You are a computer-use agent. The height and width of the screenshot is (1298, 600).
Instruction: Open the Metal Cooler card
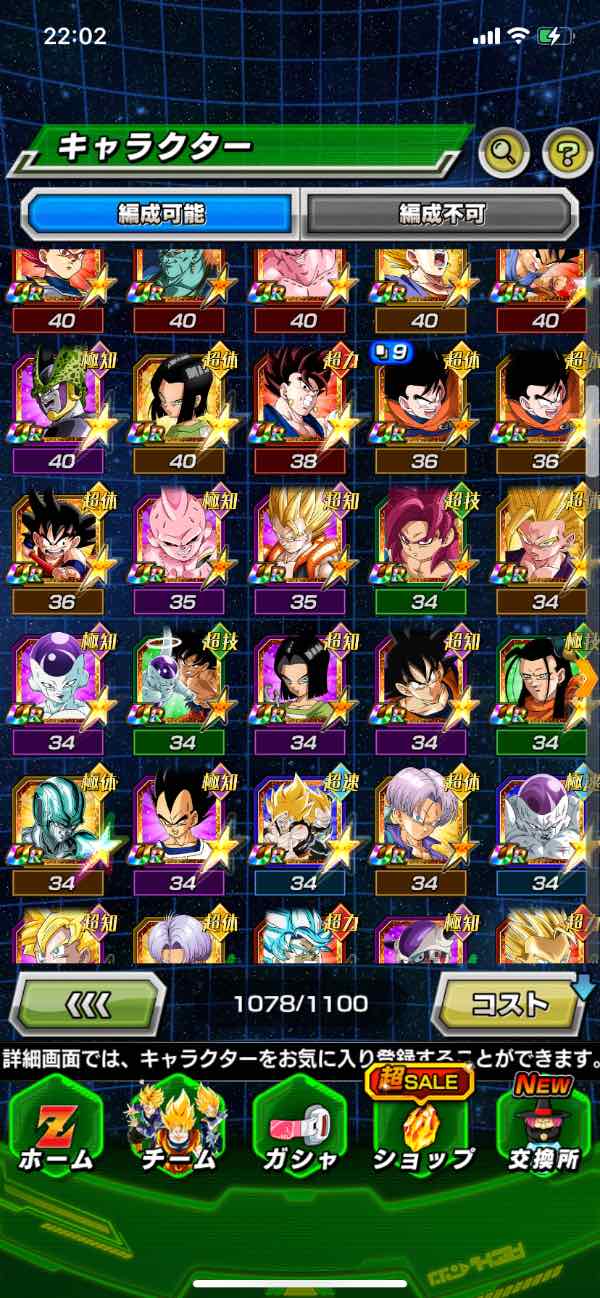click(x=61, y=818)
